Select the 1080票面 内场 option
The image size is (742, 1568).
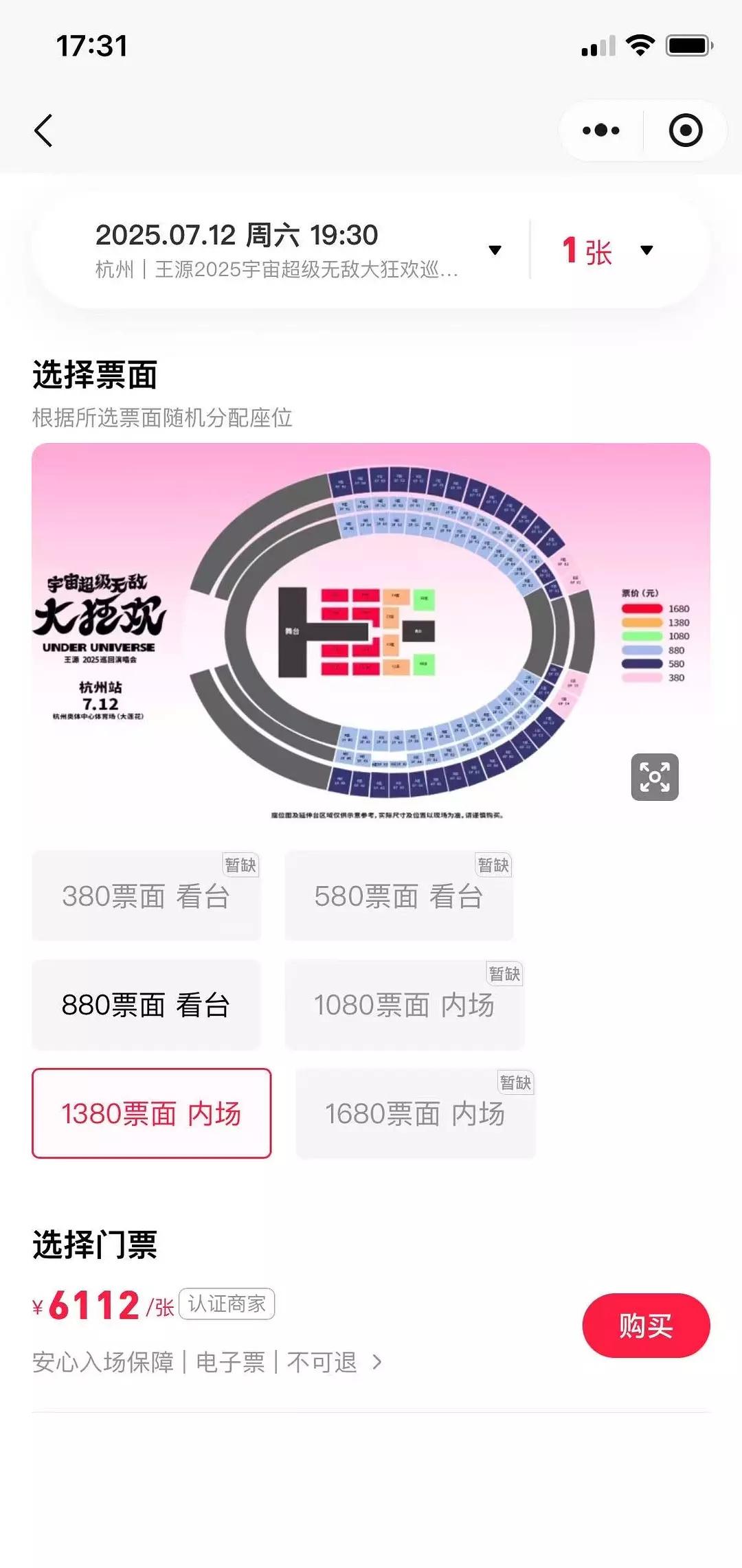pos(405,1005)
